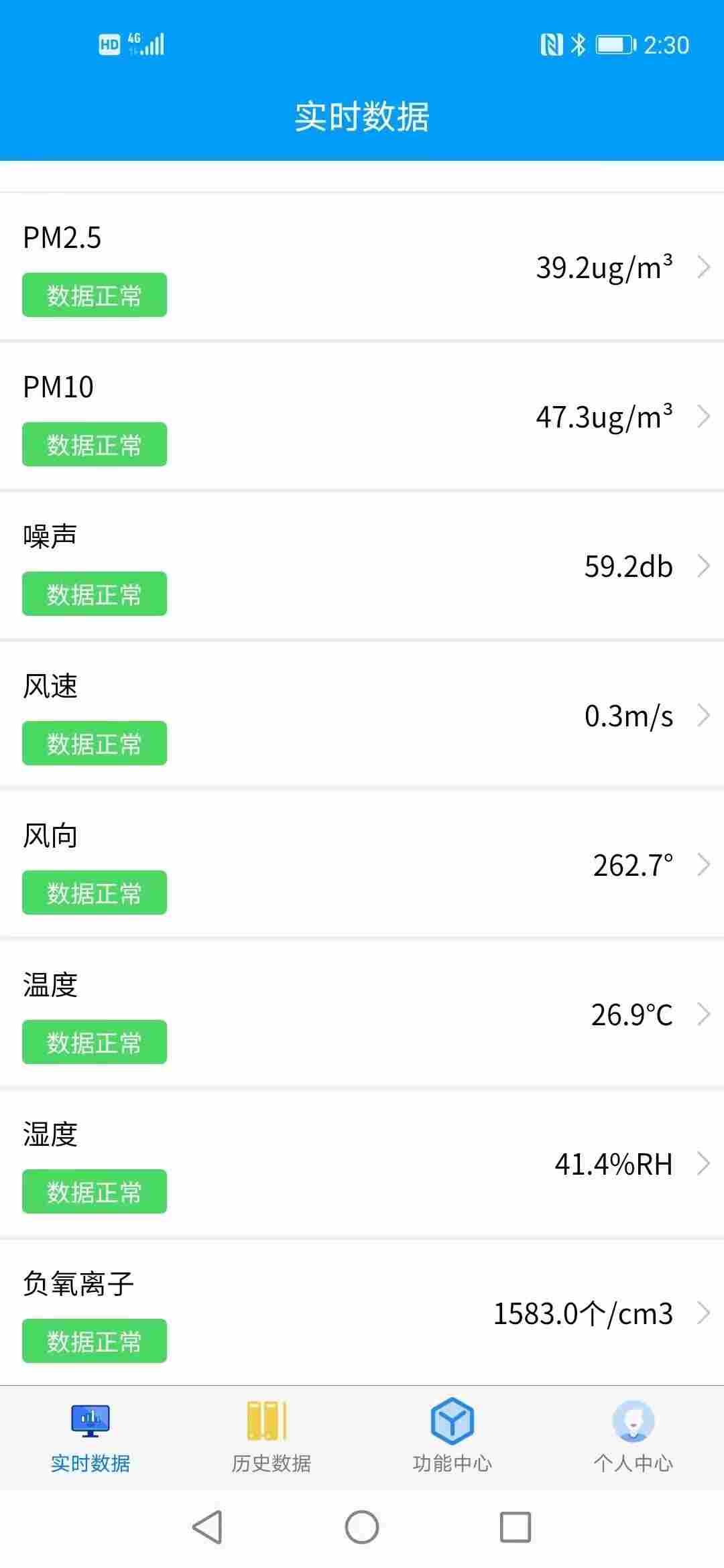Viewport: 724px width, 1568px height.
Task: Open 负氧离子 negative ion details
Action: [x=362, y=1313]
